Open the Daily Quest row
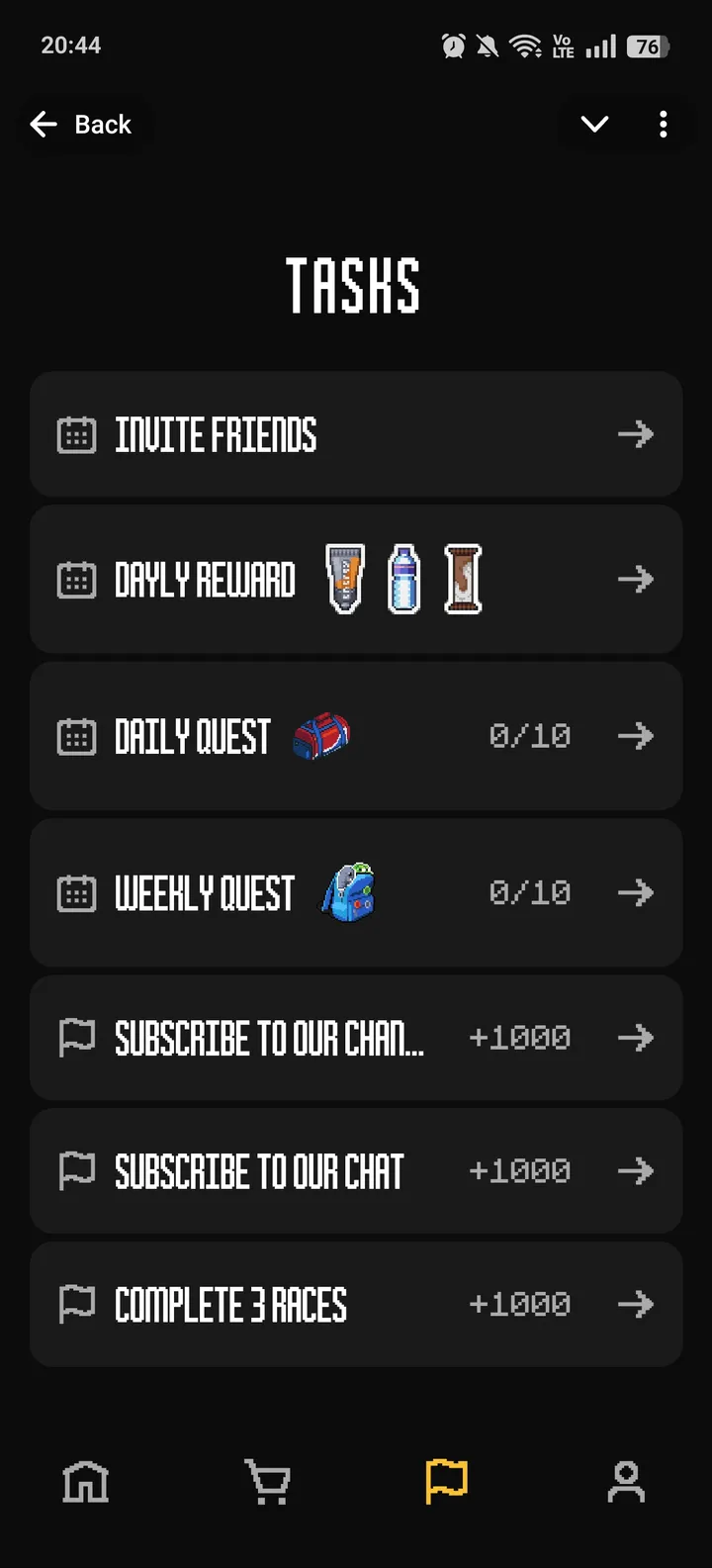 pos(356,736)
